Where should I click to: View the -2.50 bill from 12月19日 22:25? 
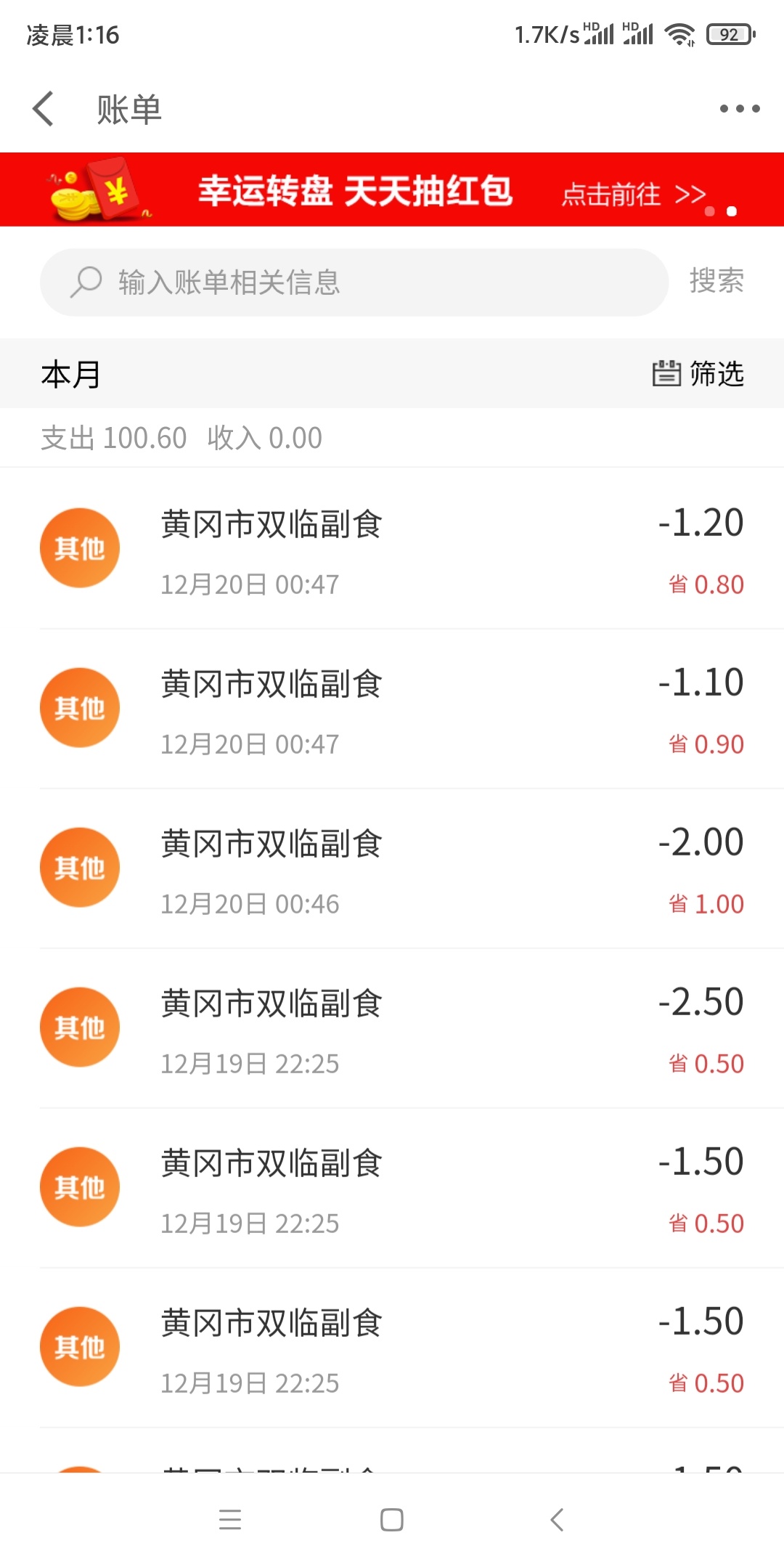coord(392,1028)
